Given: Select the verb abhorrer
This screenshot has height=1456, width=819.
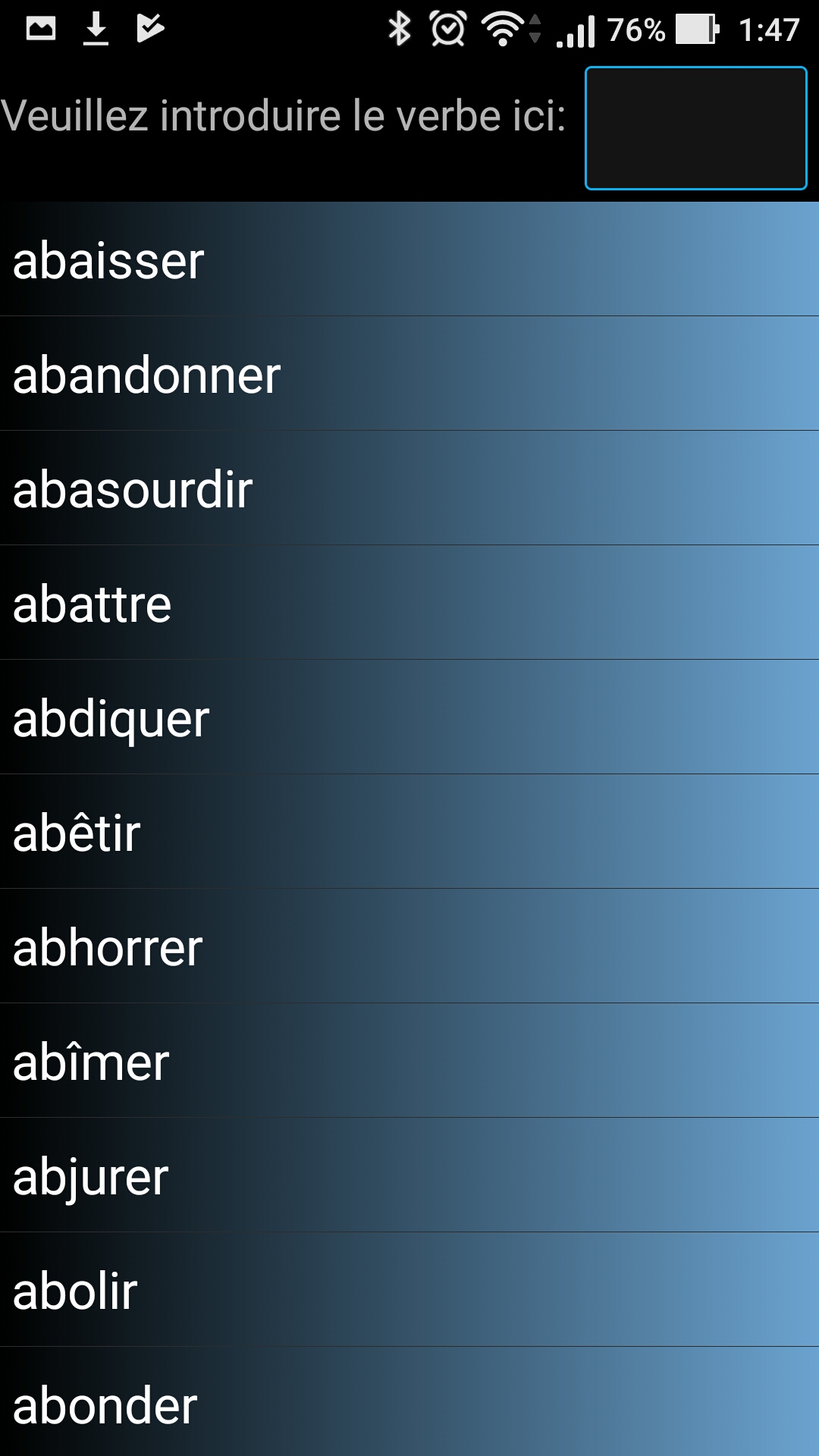Looking at the screenshot, I should [x=409, y=947].
